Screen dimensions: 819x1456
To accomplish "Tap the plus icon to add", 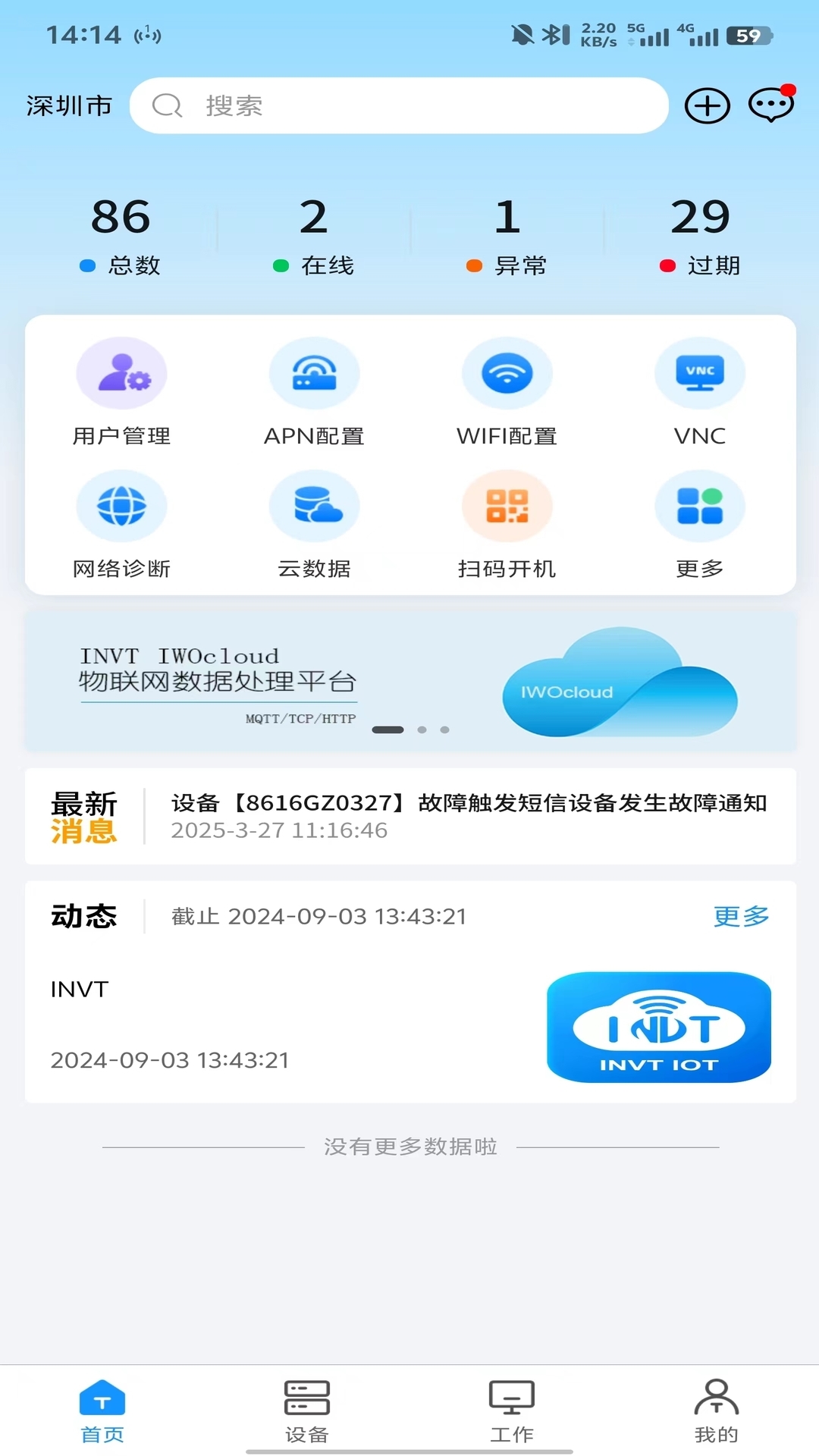I will click(x=707, y=105).
